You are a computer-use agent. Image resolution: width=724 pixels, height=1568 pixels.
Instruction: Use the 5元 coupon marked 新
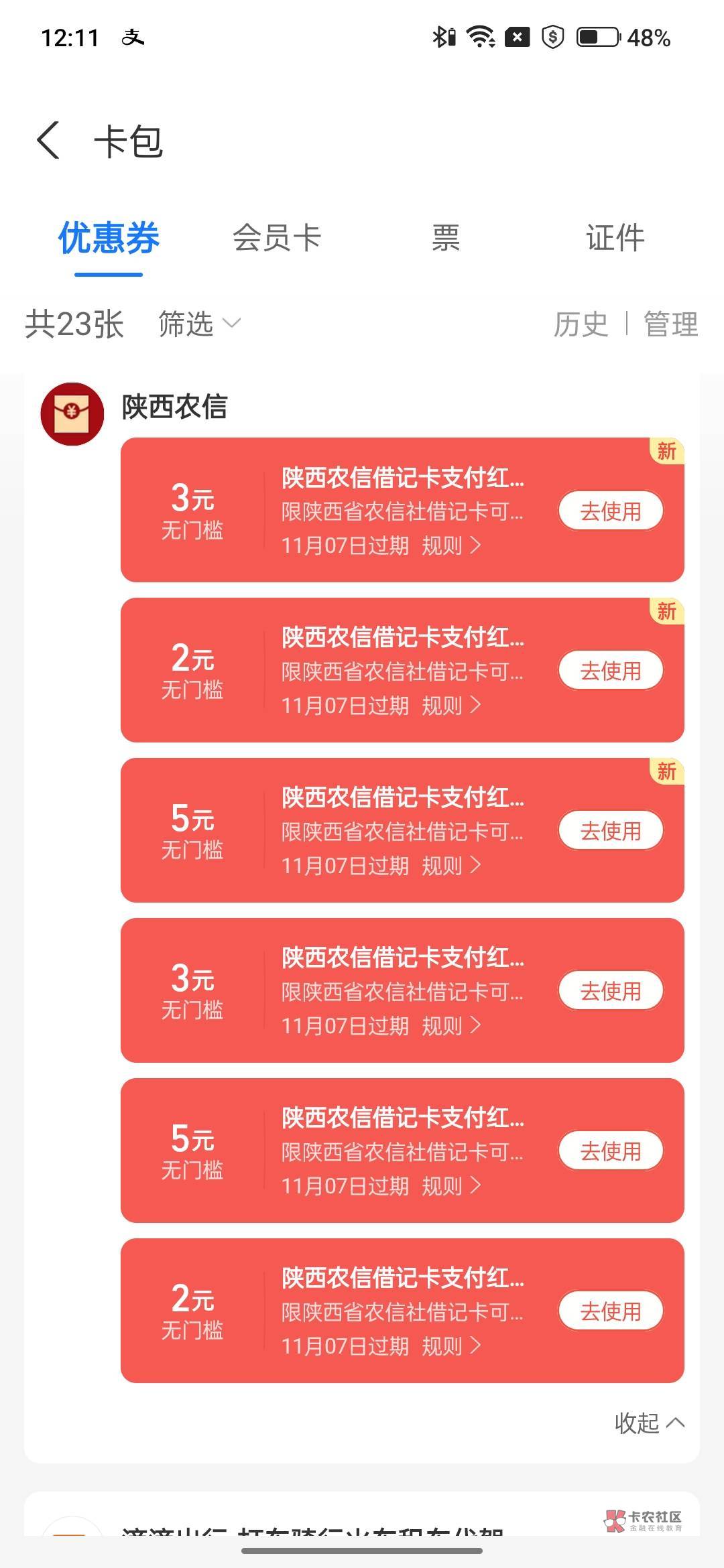pyautogui.click(x=611, y=831)
